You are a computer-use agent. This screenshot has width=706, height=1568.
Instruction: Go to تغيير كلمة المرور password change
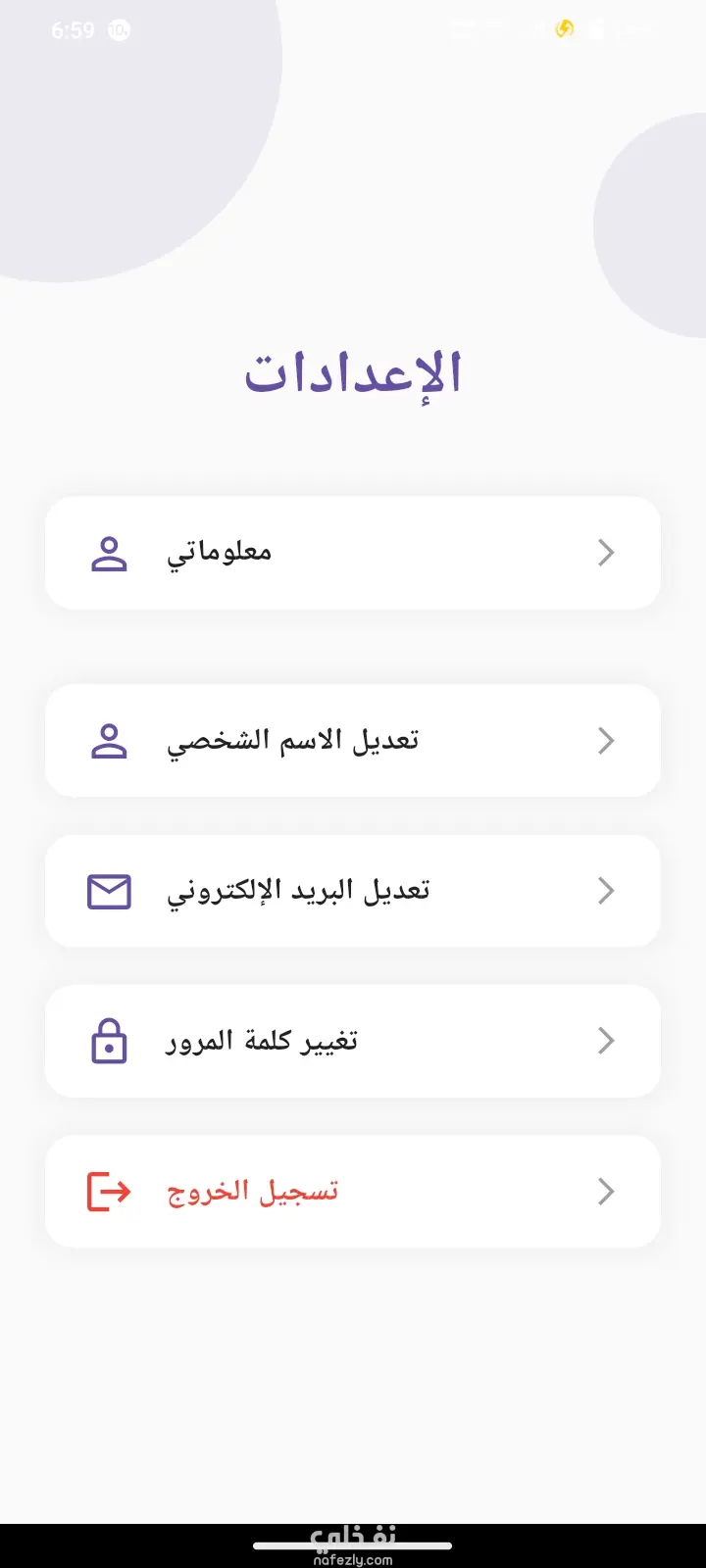click(353, 1041)
